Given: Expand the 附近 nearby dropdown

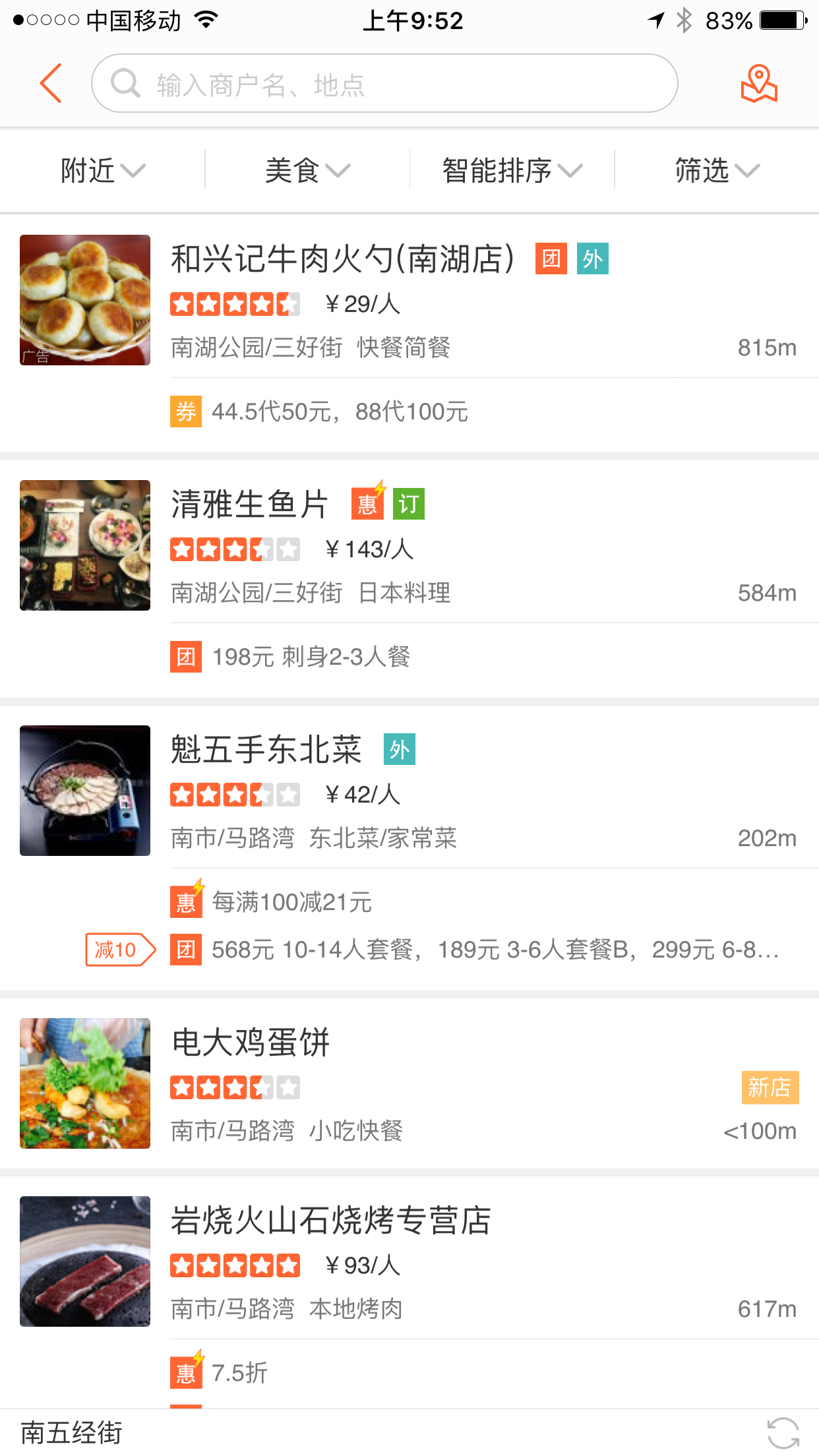Looking at the screenshot, I should pyautogui.click(x=102, y=171).
